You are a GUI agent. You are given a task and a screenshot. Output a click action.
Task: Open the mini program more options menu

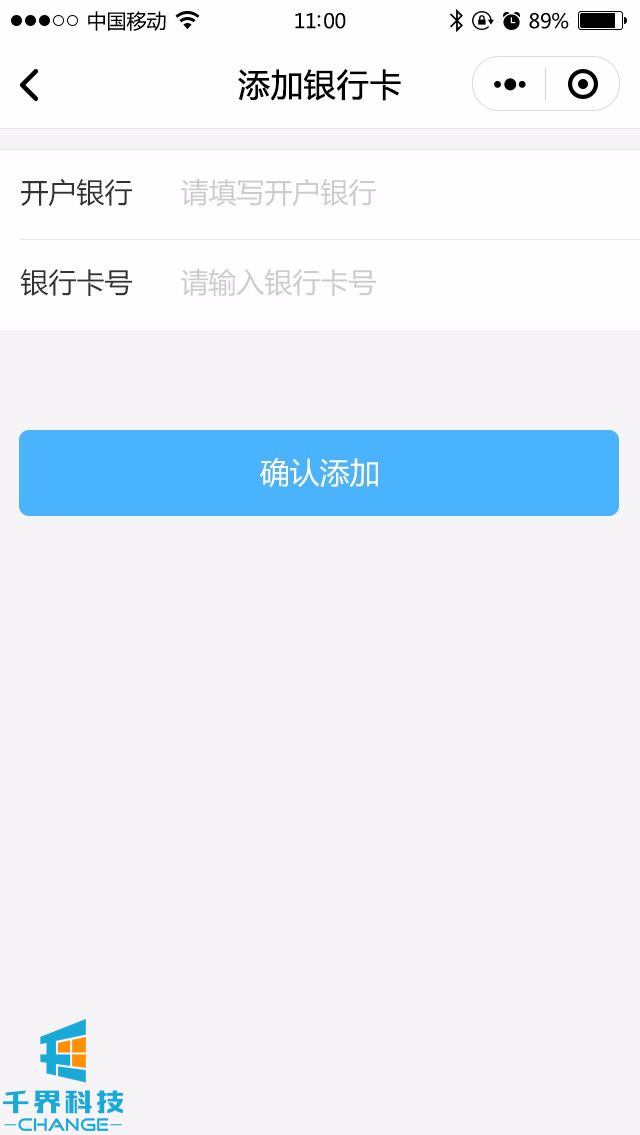point(510,84)
